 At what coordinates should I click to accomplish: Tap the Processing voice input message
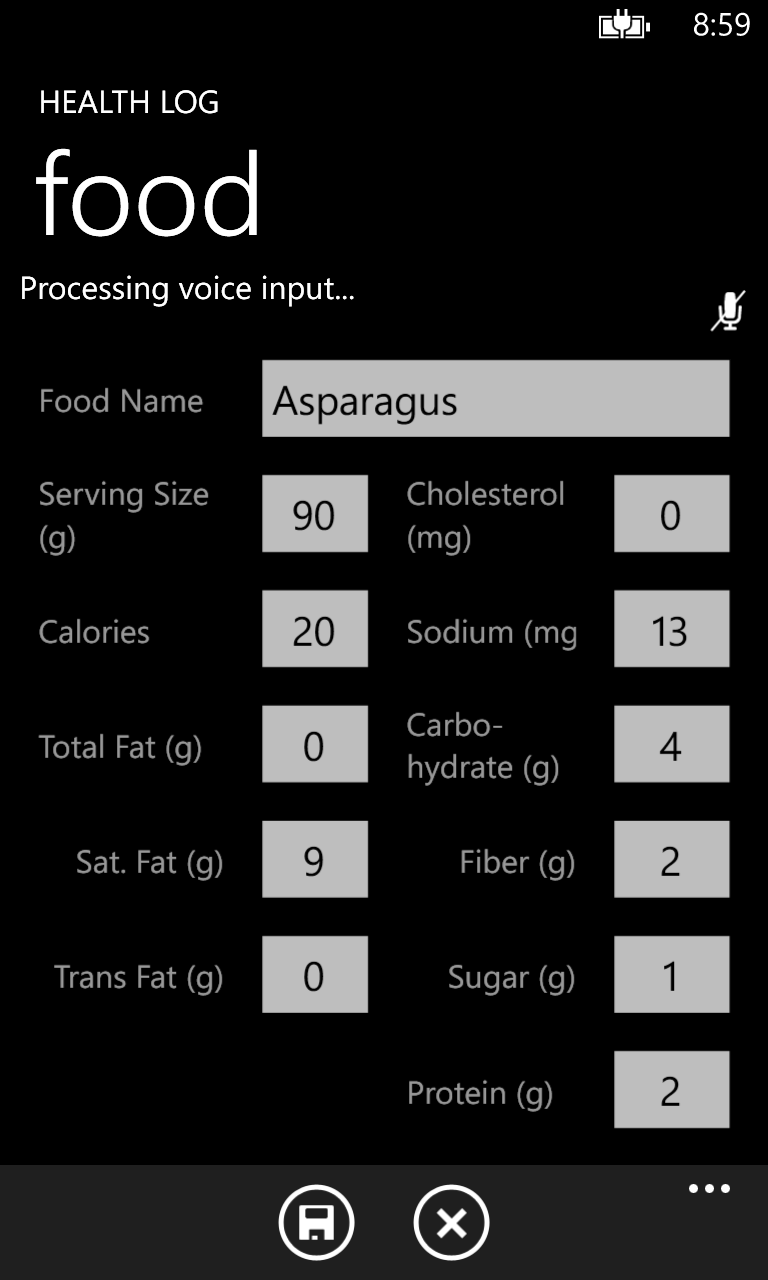click(190, 289)
